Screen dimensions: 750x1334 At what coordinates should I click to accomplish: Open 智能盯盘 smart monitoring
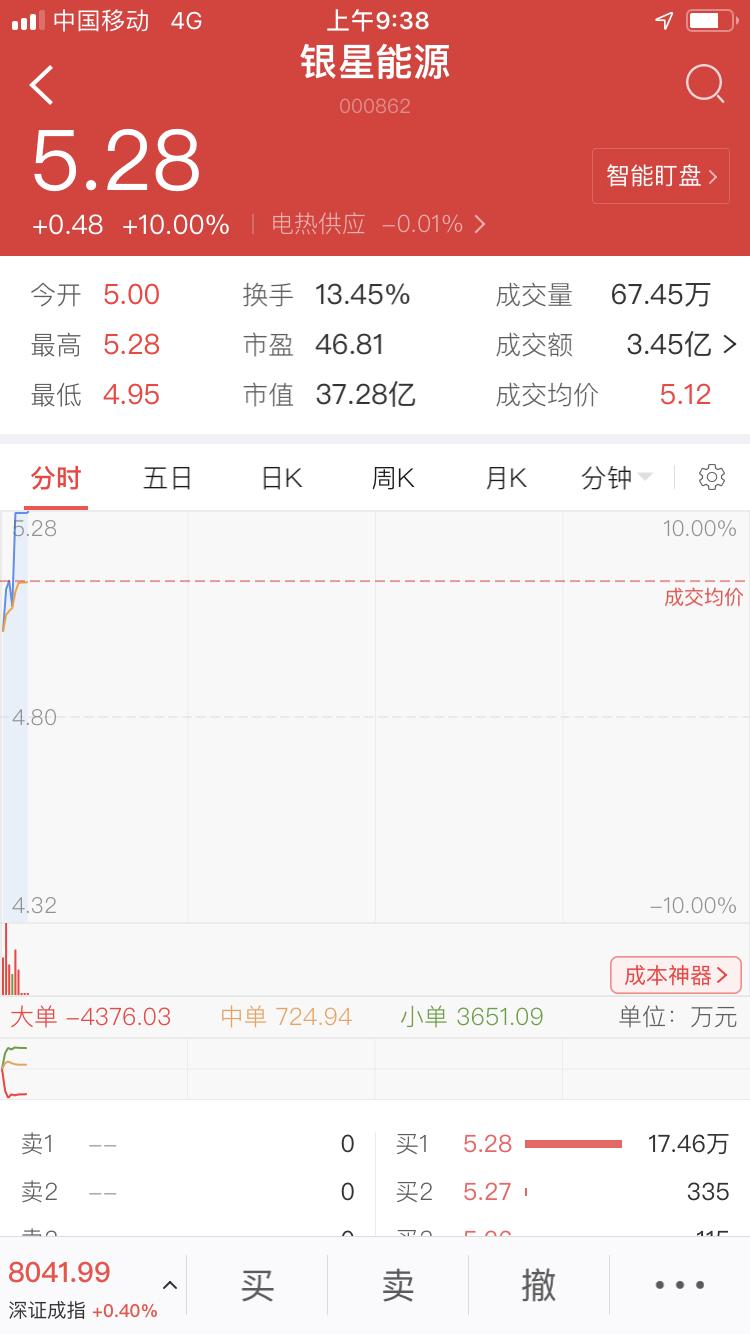pyautogui.click(x=661, y=176)
